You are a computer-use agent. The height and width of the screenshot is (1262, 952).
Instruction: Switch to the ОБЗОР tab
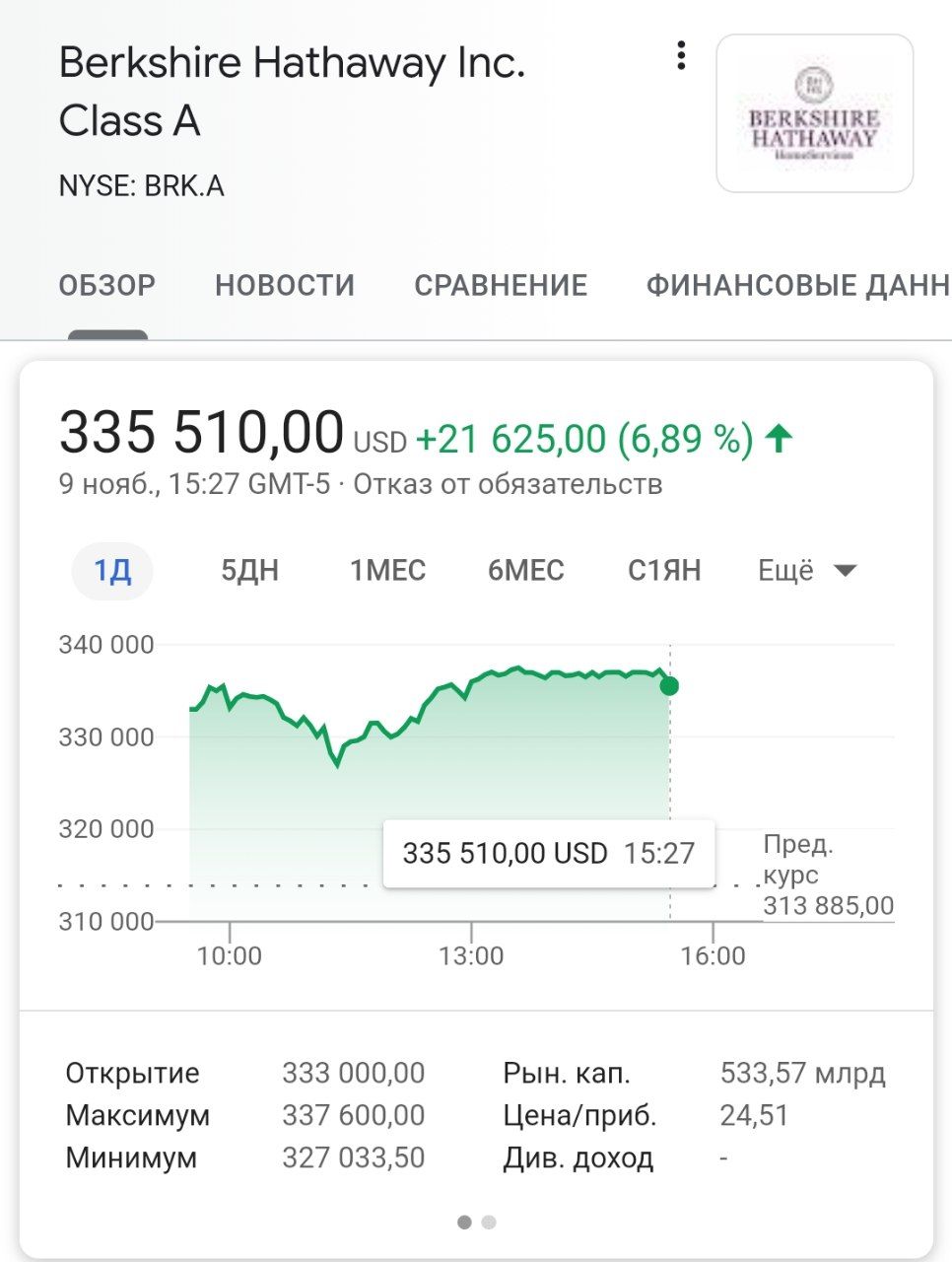[107, 286]
